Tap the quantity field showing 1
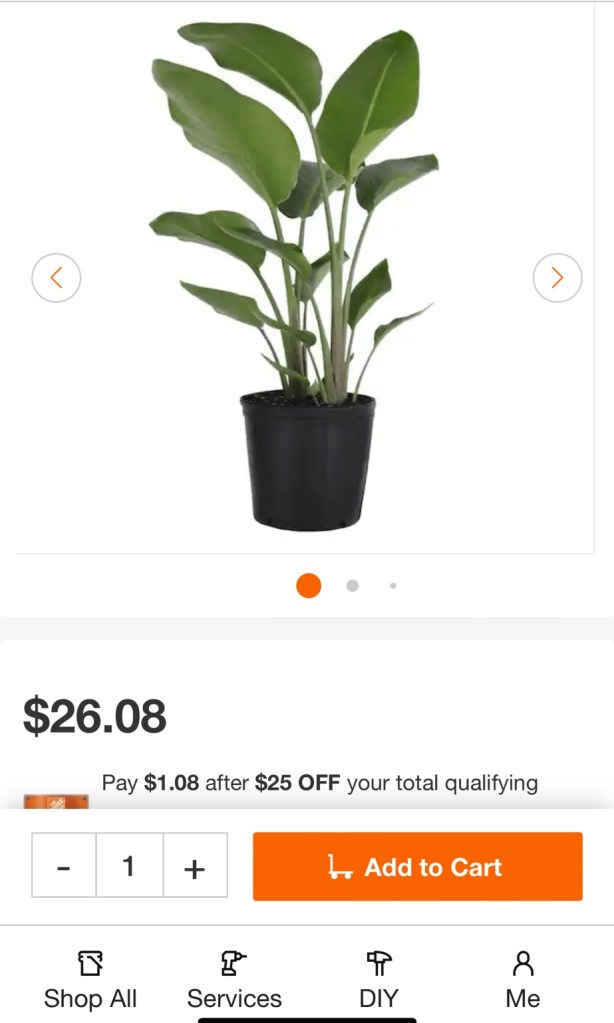 pyautogui.click(x=129, y=866)
